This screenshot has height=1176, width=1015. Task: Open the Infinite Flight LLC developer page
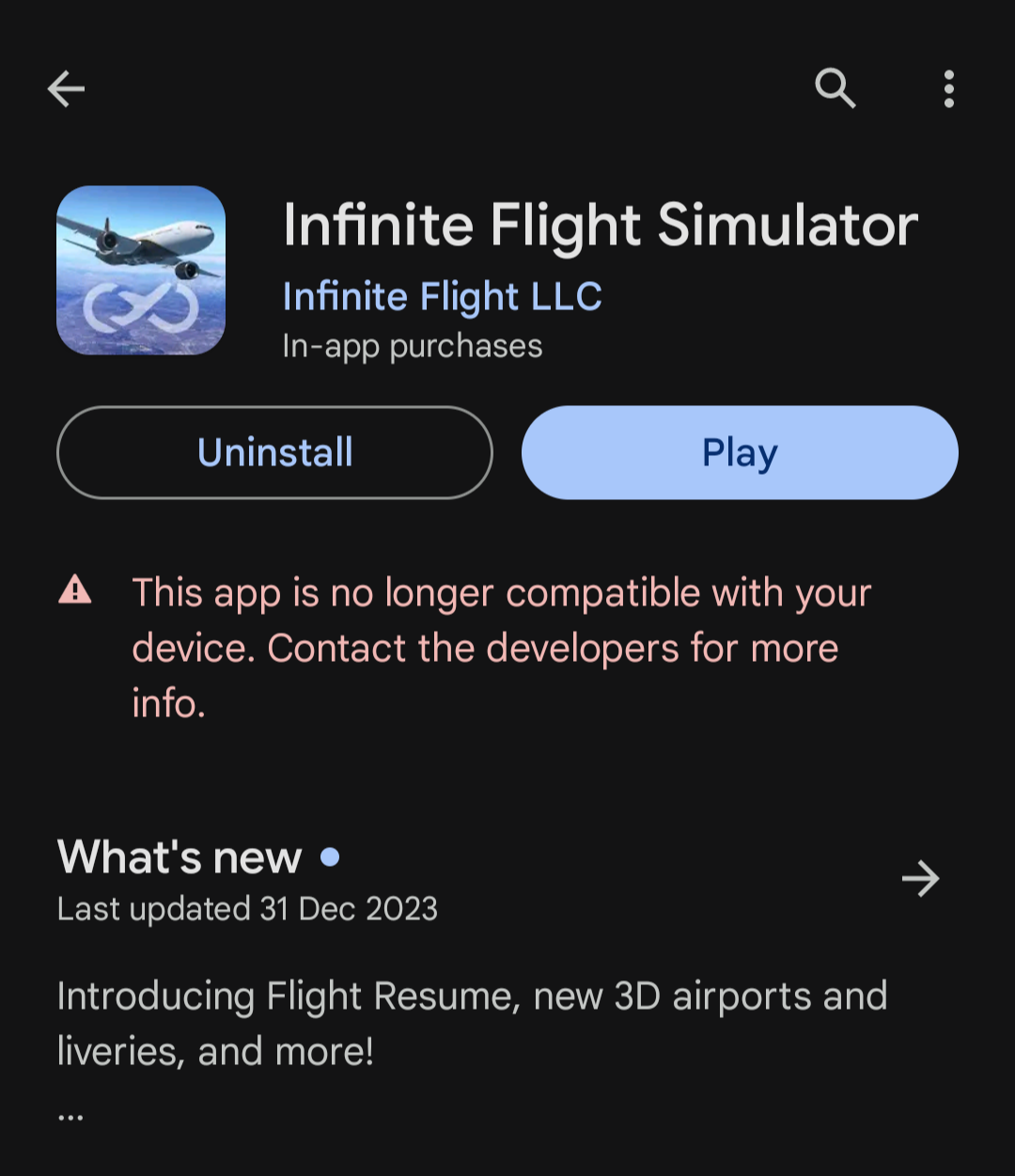[x=442, y=297]
